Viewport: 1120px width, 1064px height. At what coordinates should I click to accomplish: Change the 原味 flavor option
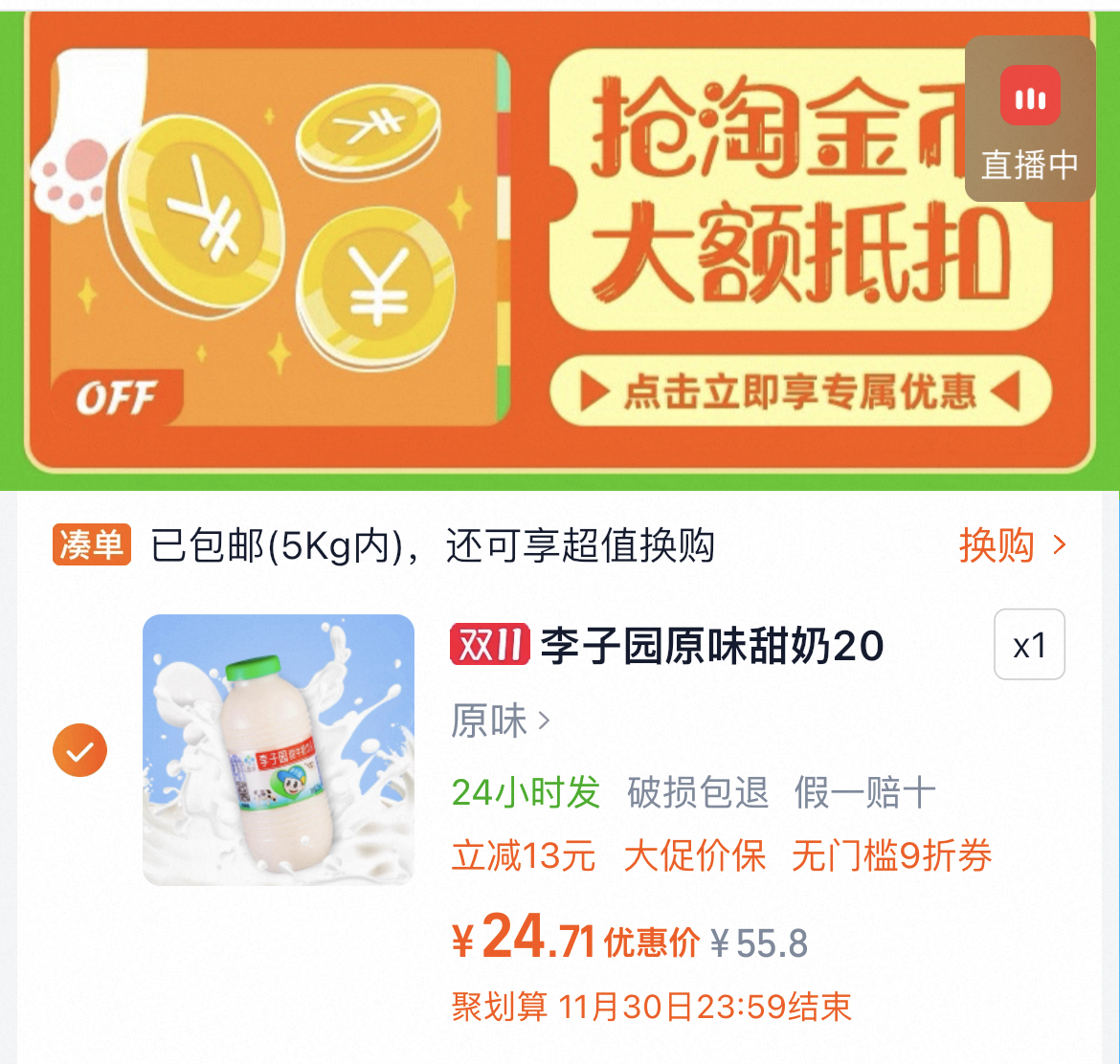tap(501, 720)
